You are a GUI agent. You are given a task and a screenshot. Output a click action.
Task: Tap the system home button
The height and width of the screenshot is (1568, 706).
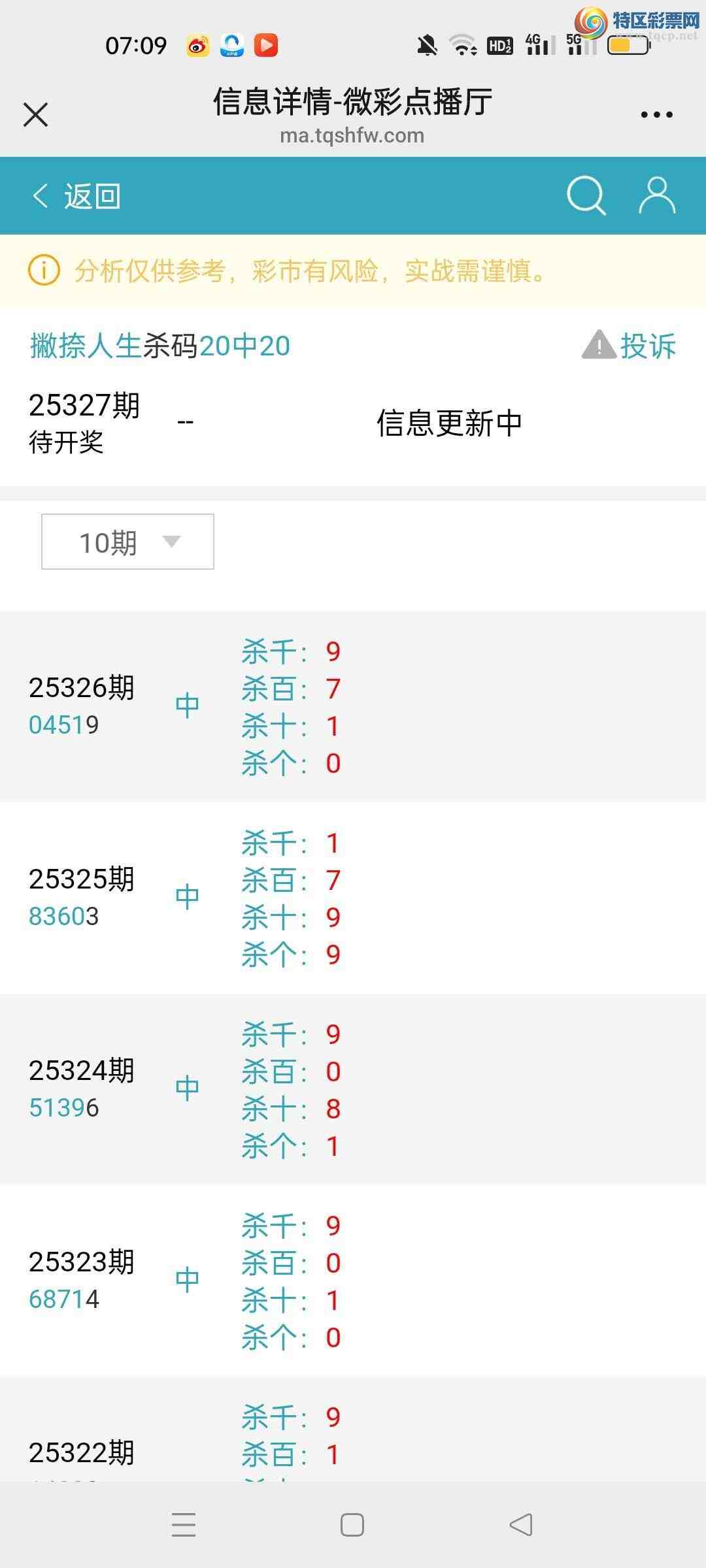[352, 1526]
